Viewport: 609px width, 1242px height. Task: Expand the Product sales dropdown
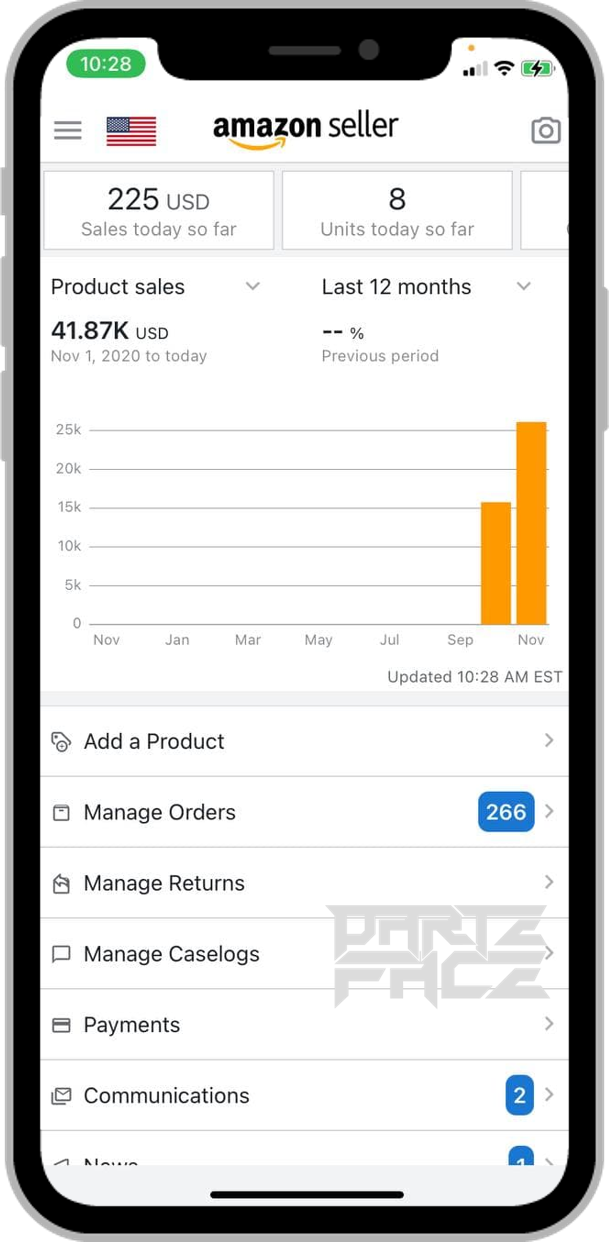coord(156,287)
